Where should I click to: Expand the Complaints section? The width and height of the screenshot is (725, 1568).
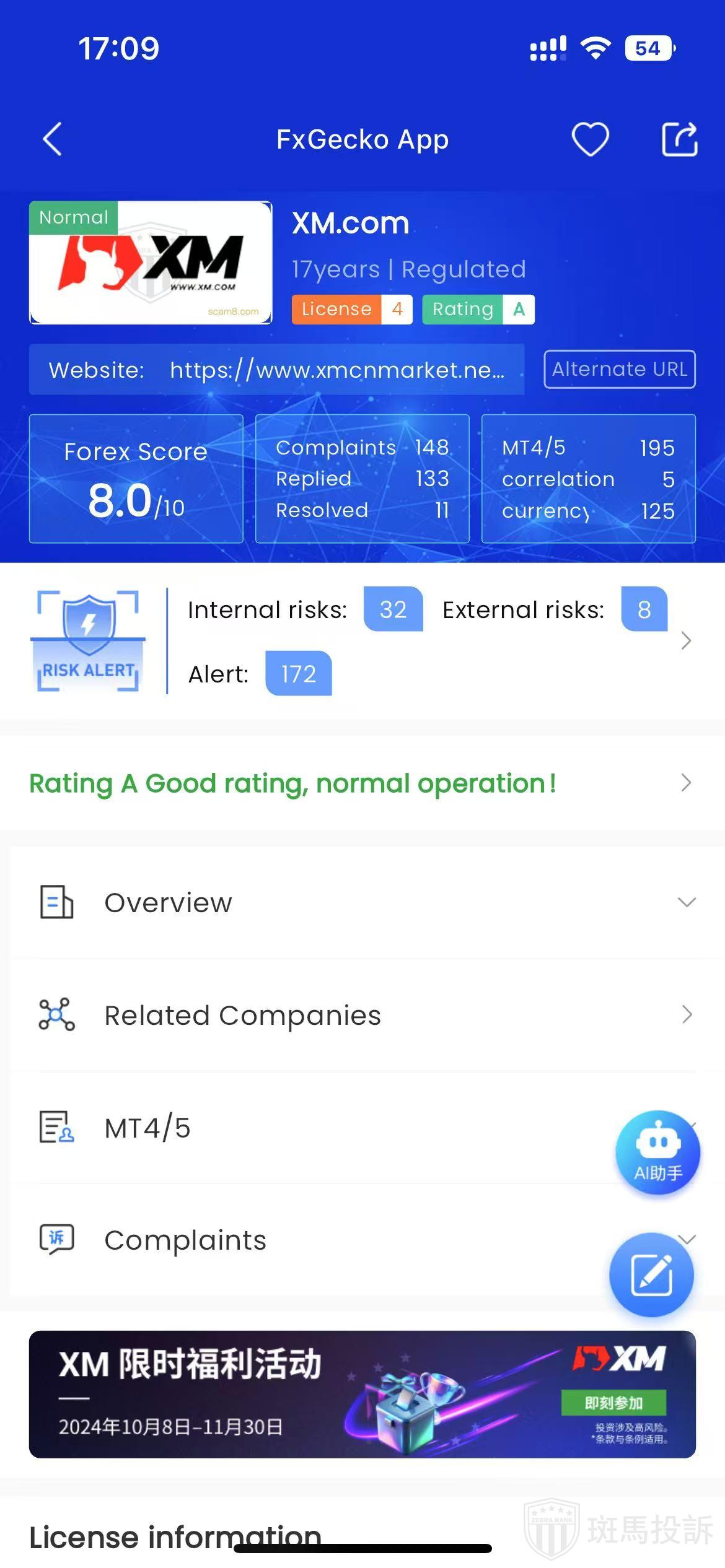[310, 1240]
